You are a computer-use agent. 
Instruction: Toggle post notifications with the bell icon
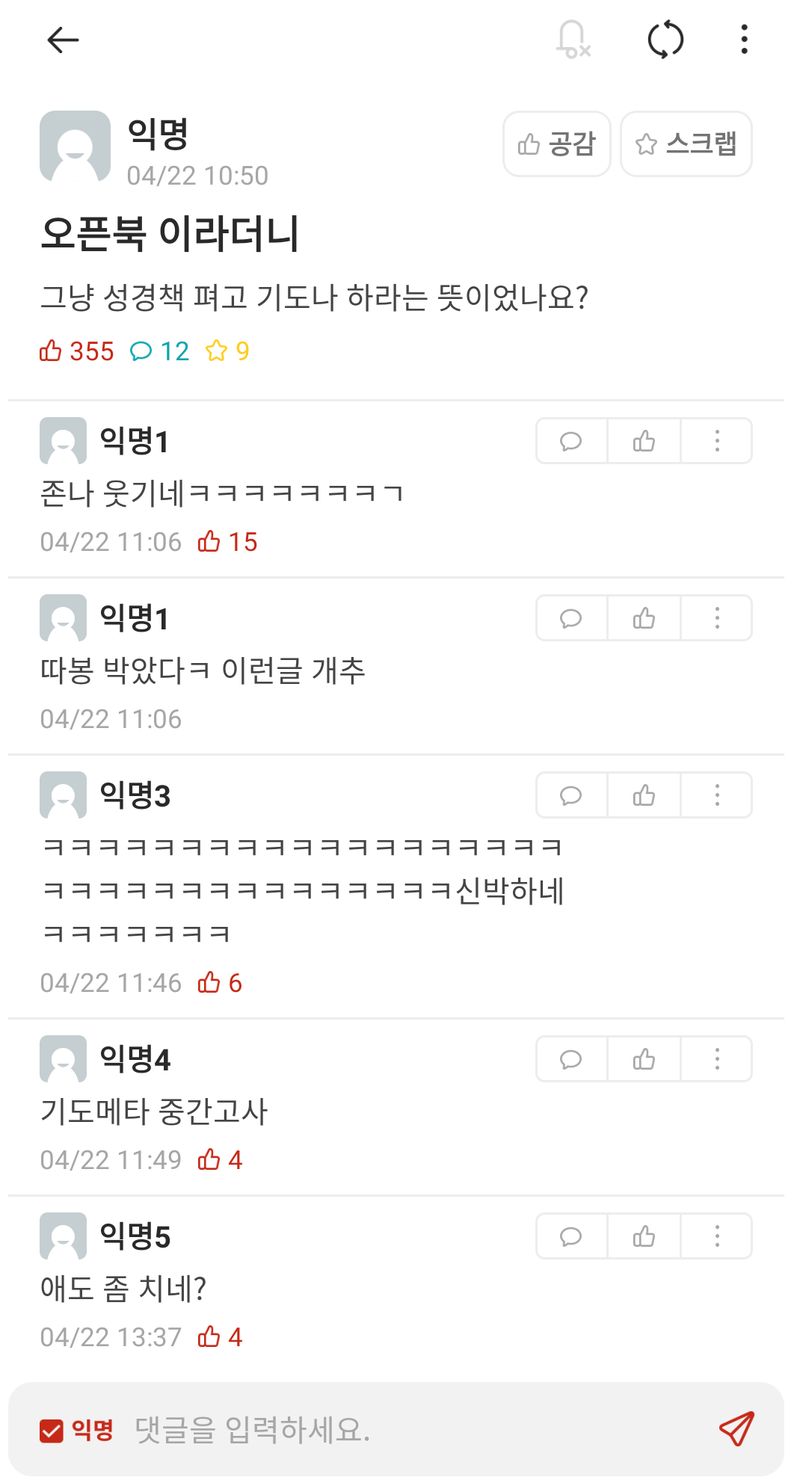tap(573, 39)
